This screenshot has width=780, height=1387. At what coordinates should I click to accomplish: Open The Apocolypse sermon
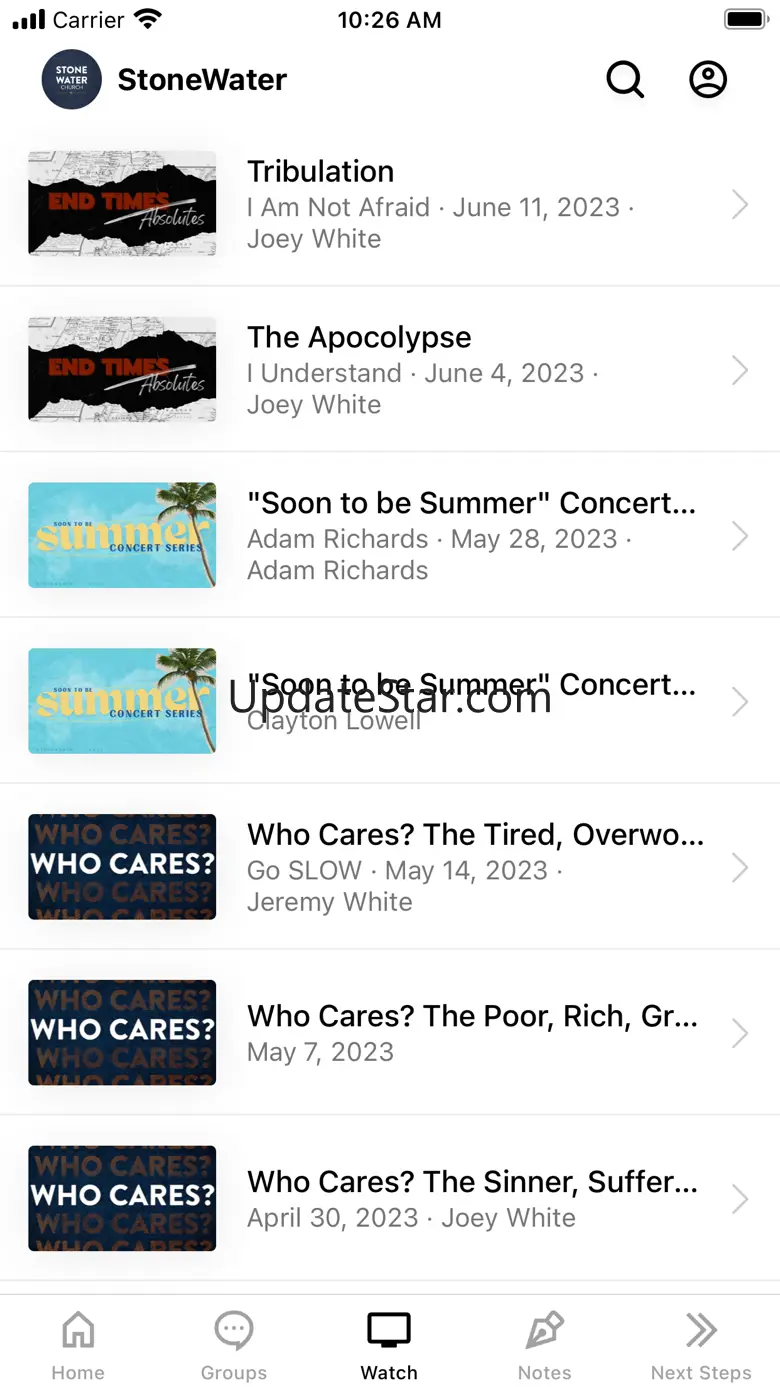(390, 370)
